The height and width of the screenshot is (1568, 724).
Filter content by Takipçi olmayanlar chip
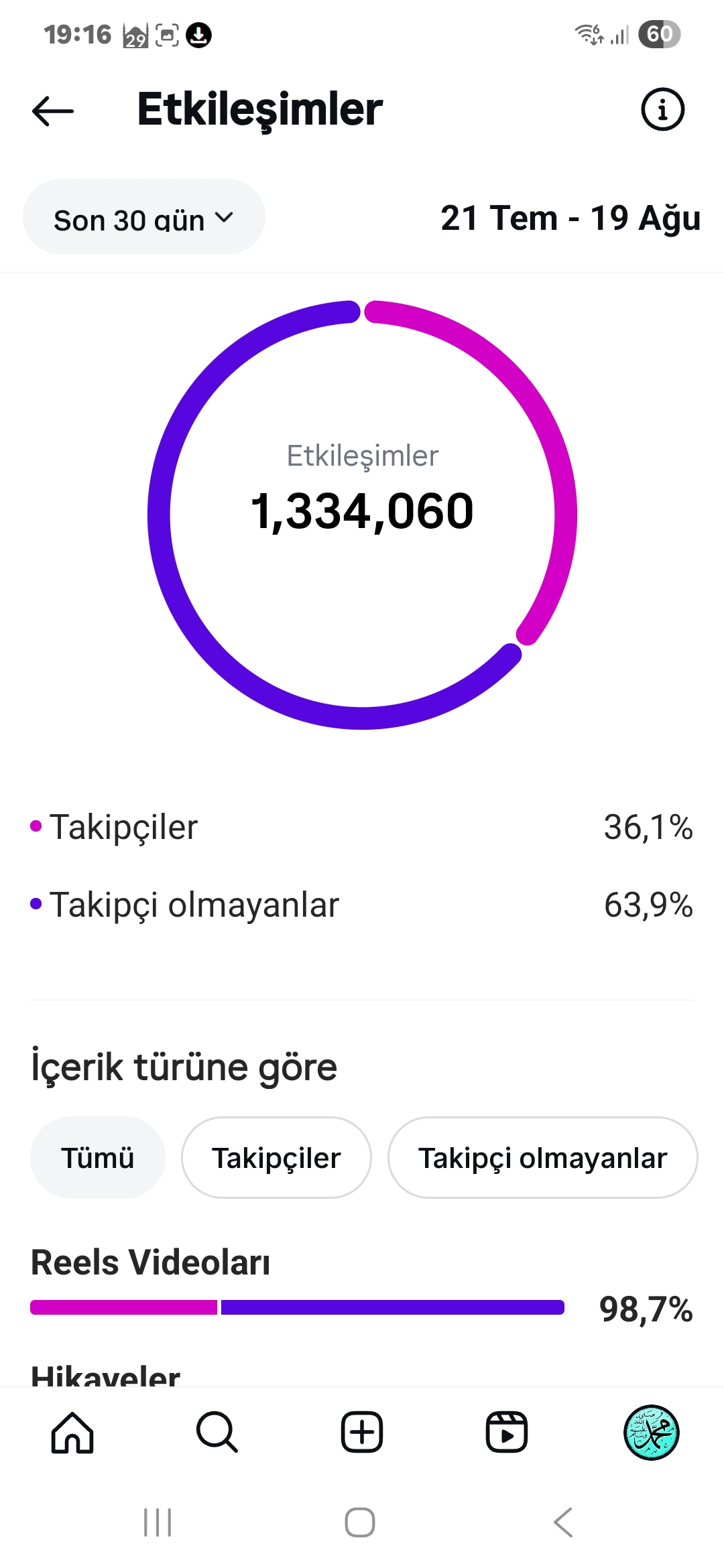tap(542, 1157)
